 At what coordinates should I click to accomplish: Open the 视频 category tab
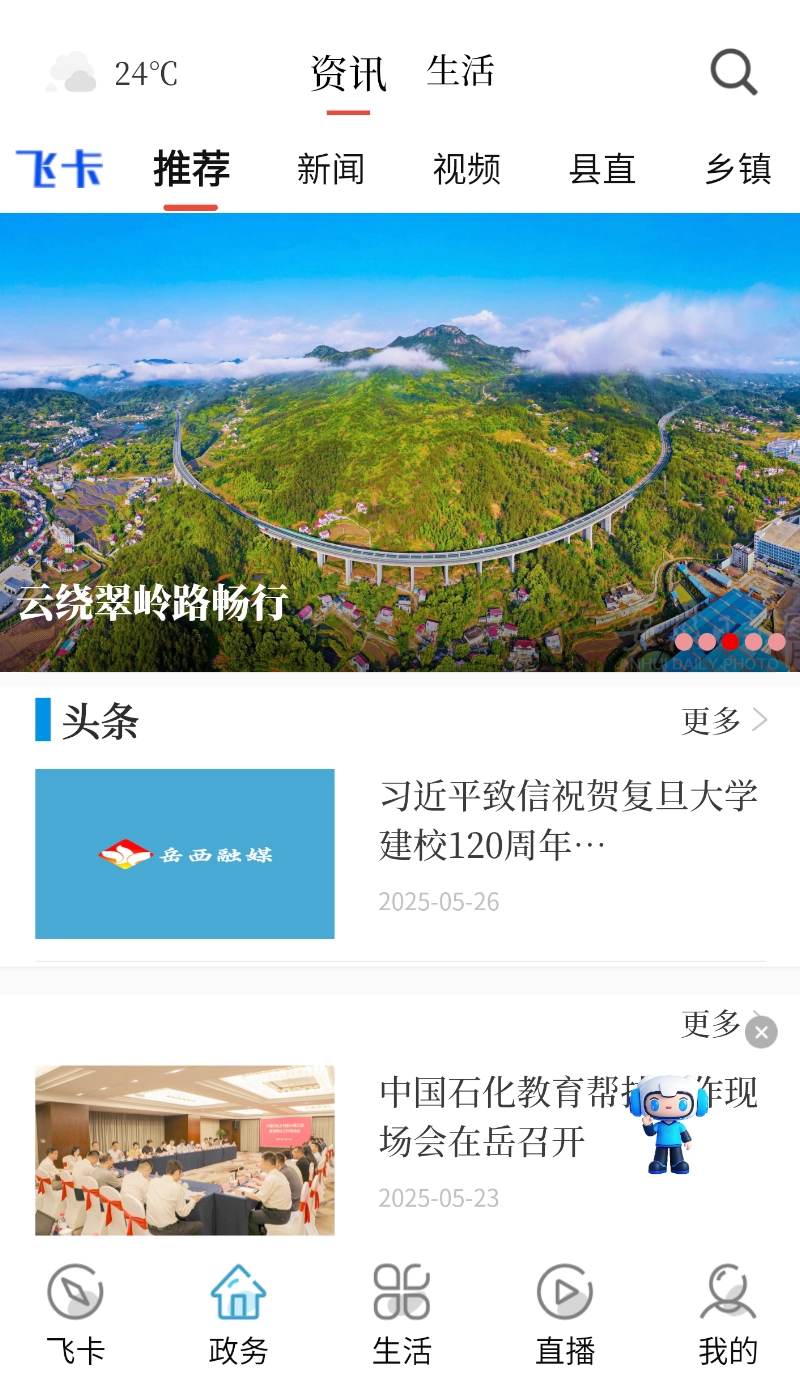coord(466,170)
